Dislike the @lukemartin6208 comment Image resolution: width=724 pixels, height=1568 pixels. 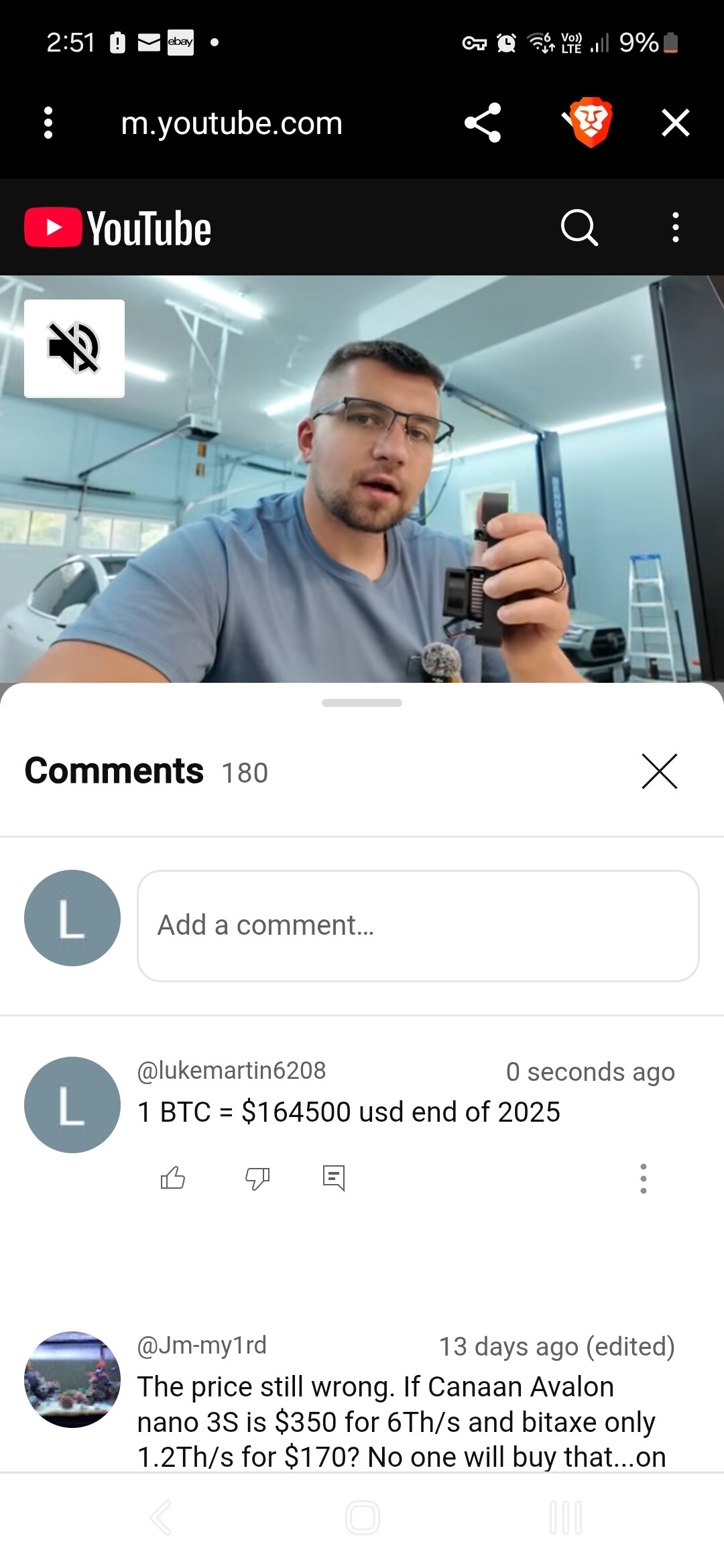click(257, 1177)
